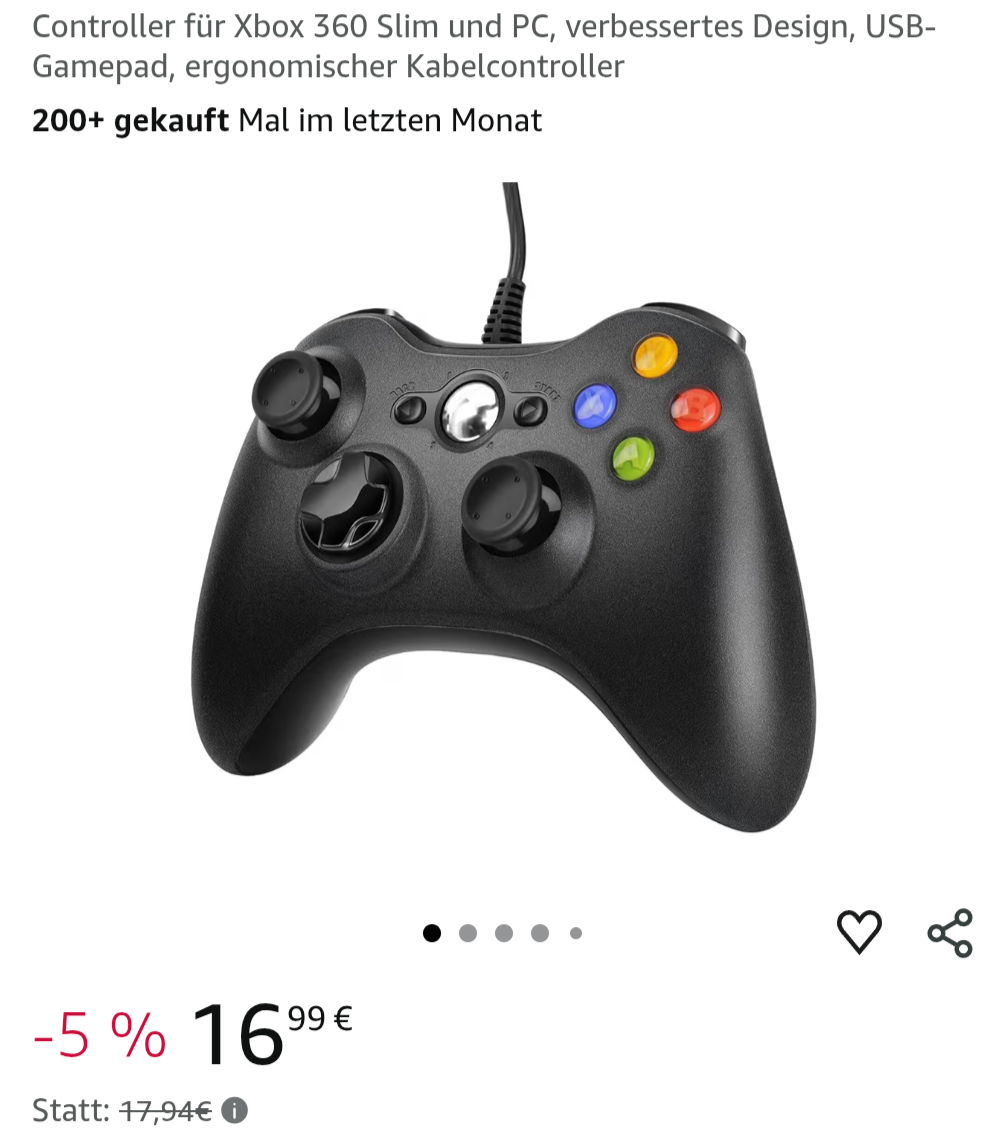Open the controller product image
This screenshot has height=1138, width=1008.
click(503, 507)
